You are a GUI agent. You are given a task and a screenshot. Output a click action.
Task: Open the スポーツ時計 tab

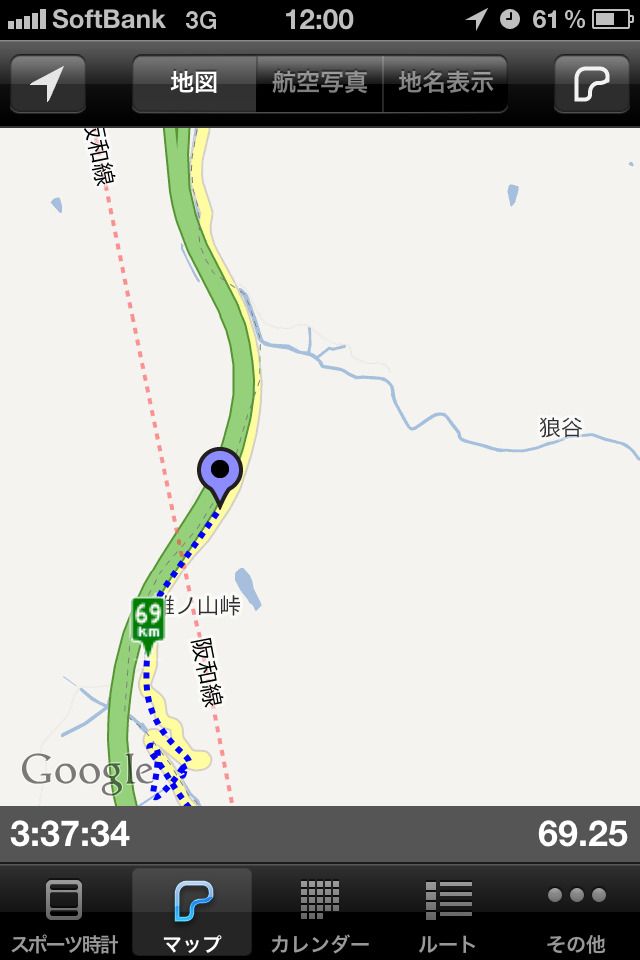pos(64,914)
